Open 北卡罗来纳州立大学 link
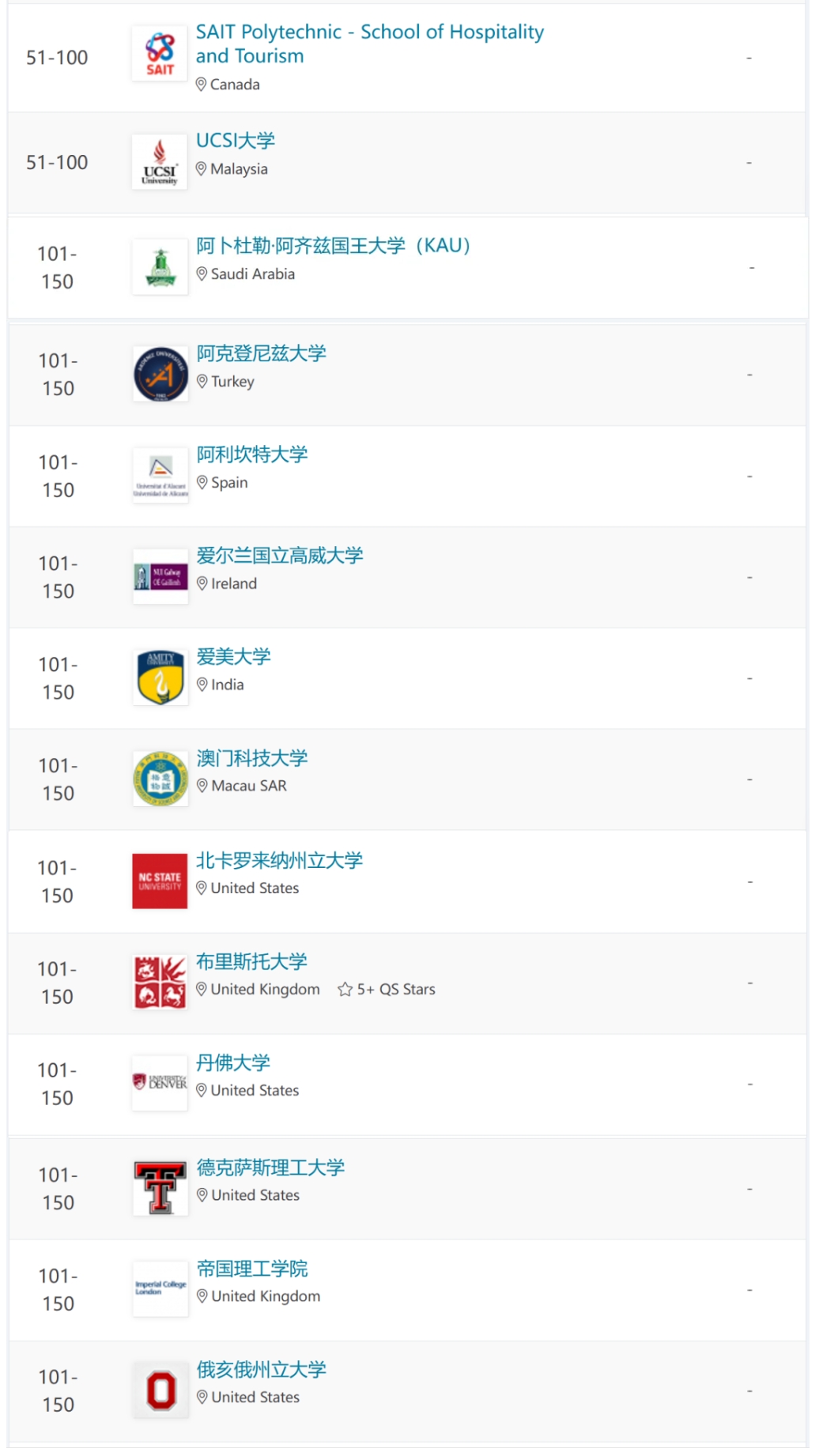Viewport: 819px width, 1456px height. [x=278, y=860]
